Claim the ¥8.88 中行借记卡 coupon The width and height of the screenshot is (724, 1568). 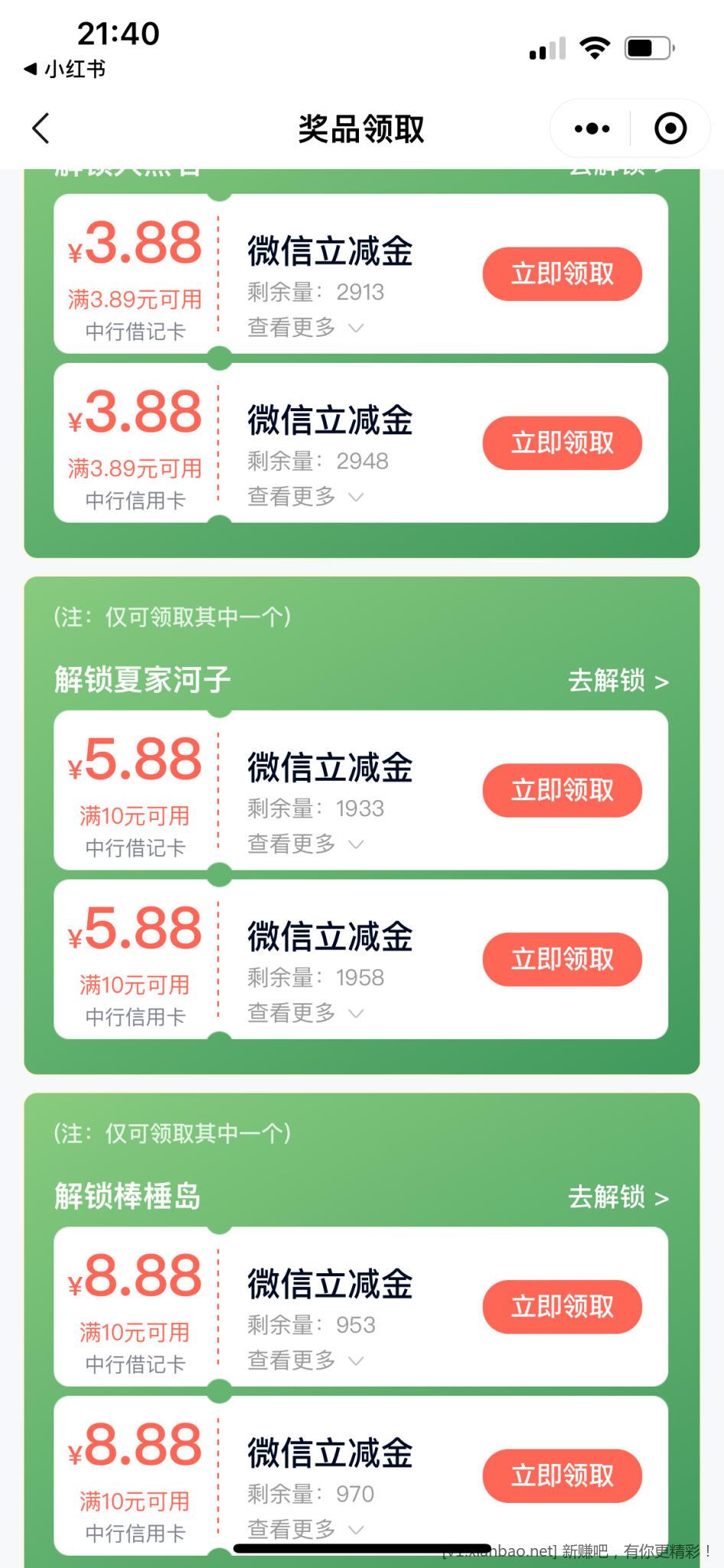(x=562, y=1307)
